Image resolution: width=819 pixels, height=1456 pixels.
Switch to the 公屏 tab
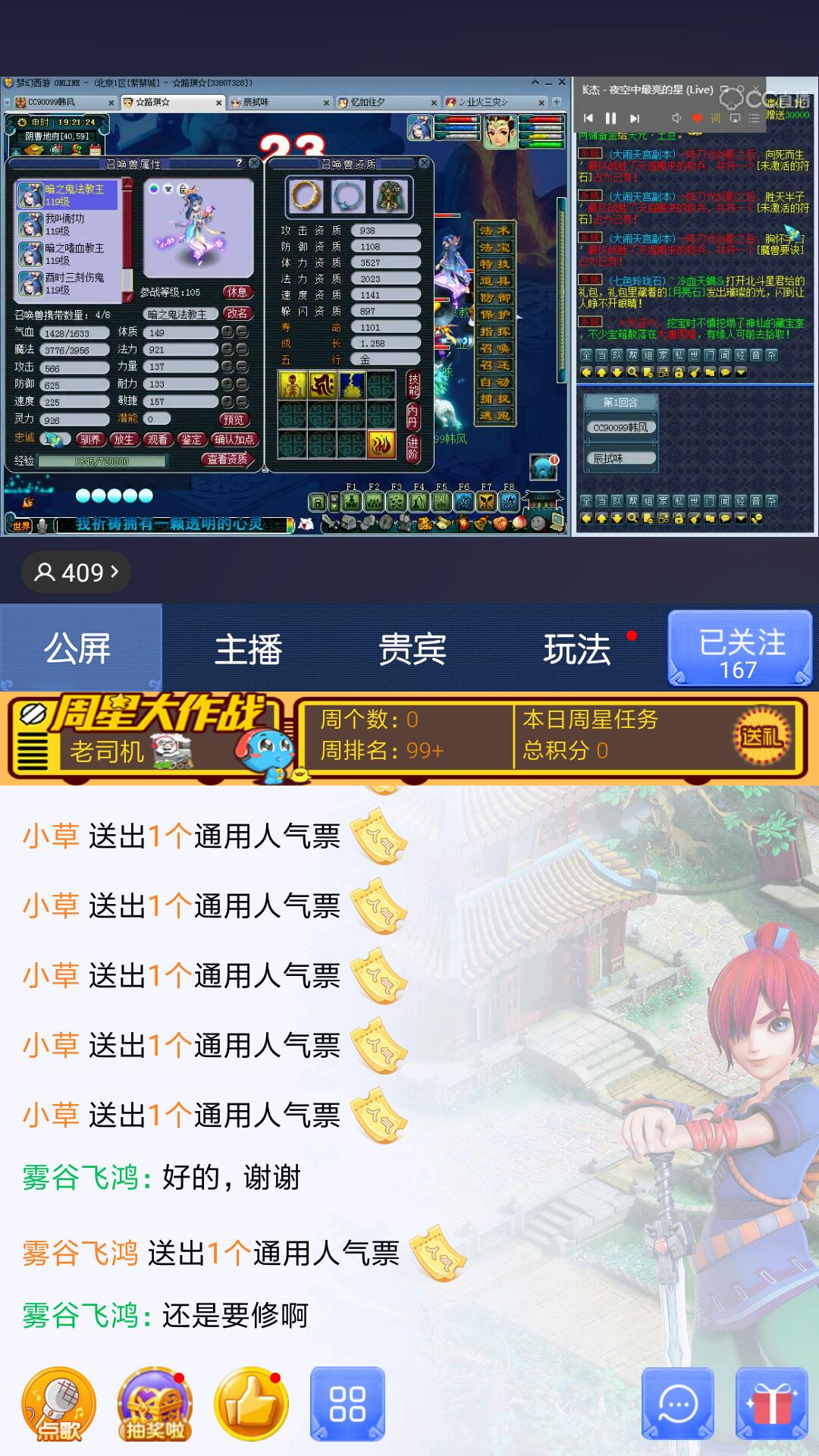pyautogui.click(x=79, y=648)
